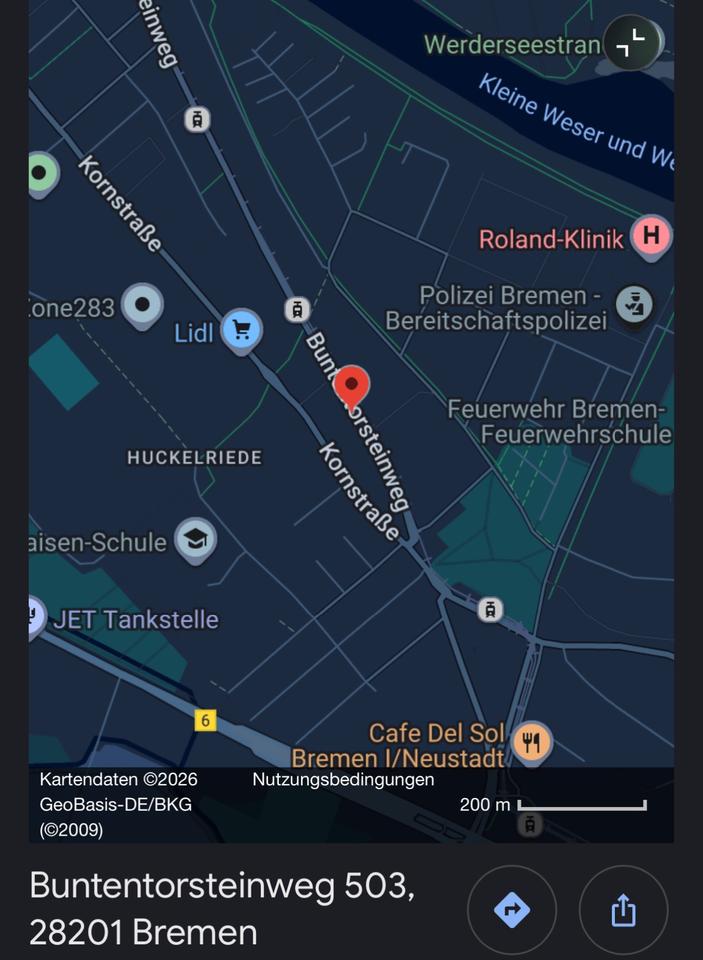703x960 pixels.
Task: Get directions to Buntentorsteinweg 503
Action: [x=512, y=910]
